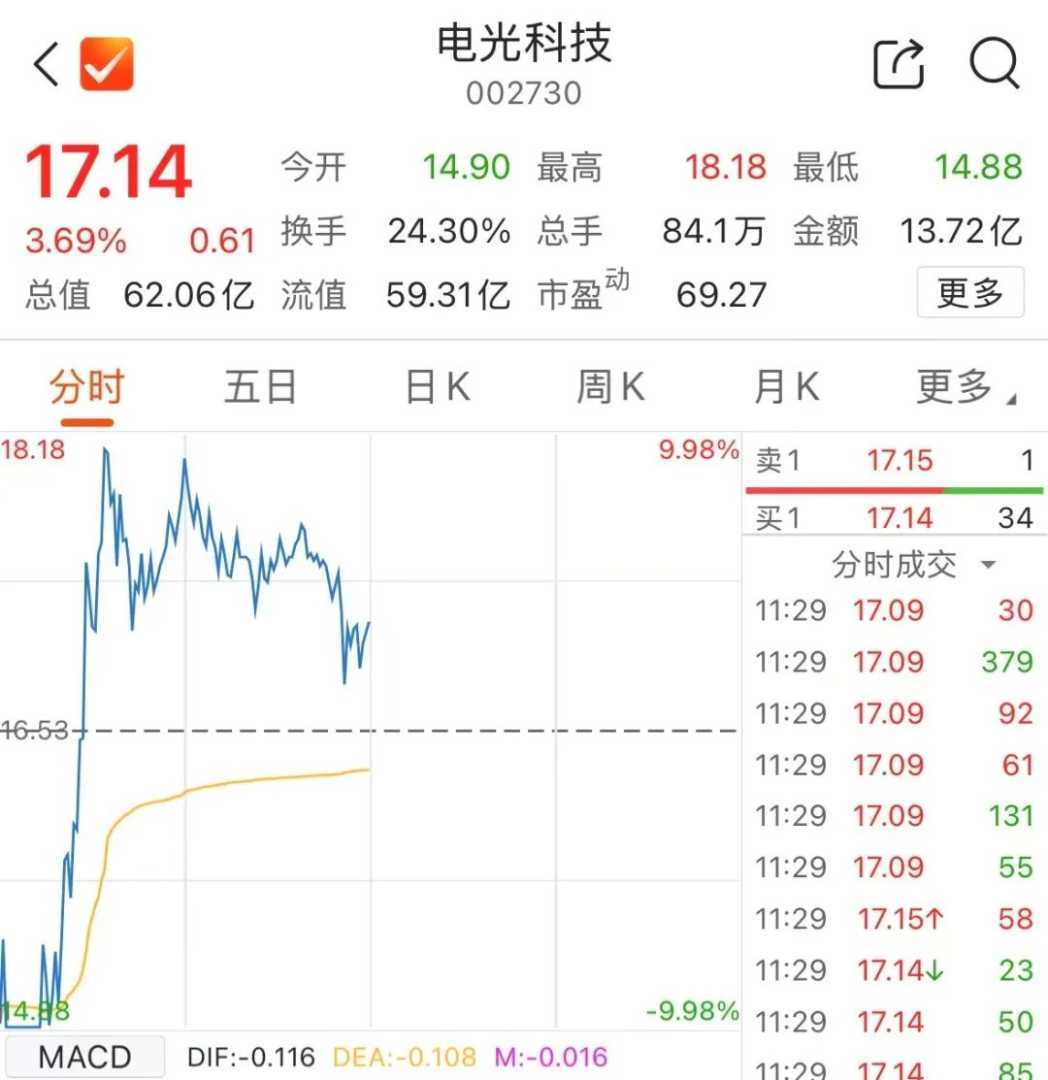Go back using the arrow icon

47,65
